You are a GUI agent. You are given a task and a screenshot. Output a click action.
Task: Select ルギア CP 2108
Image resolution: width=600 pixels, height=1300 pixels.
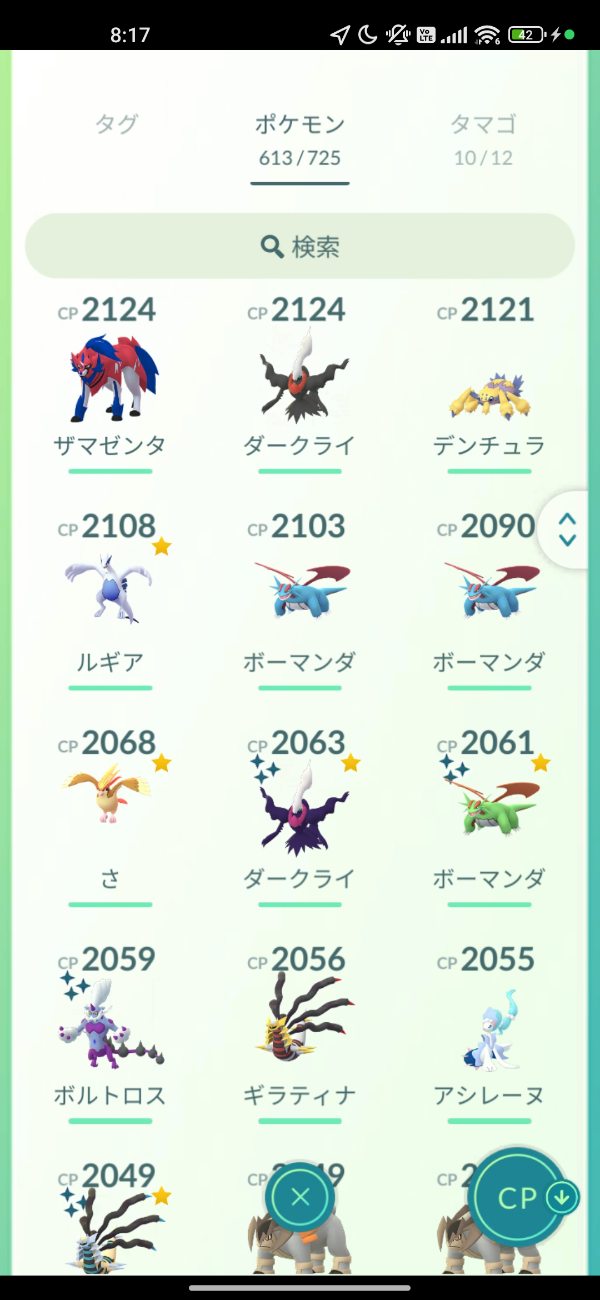pyautogui.click(x=110, y=595)
